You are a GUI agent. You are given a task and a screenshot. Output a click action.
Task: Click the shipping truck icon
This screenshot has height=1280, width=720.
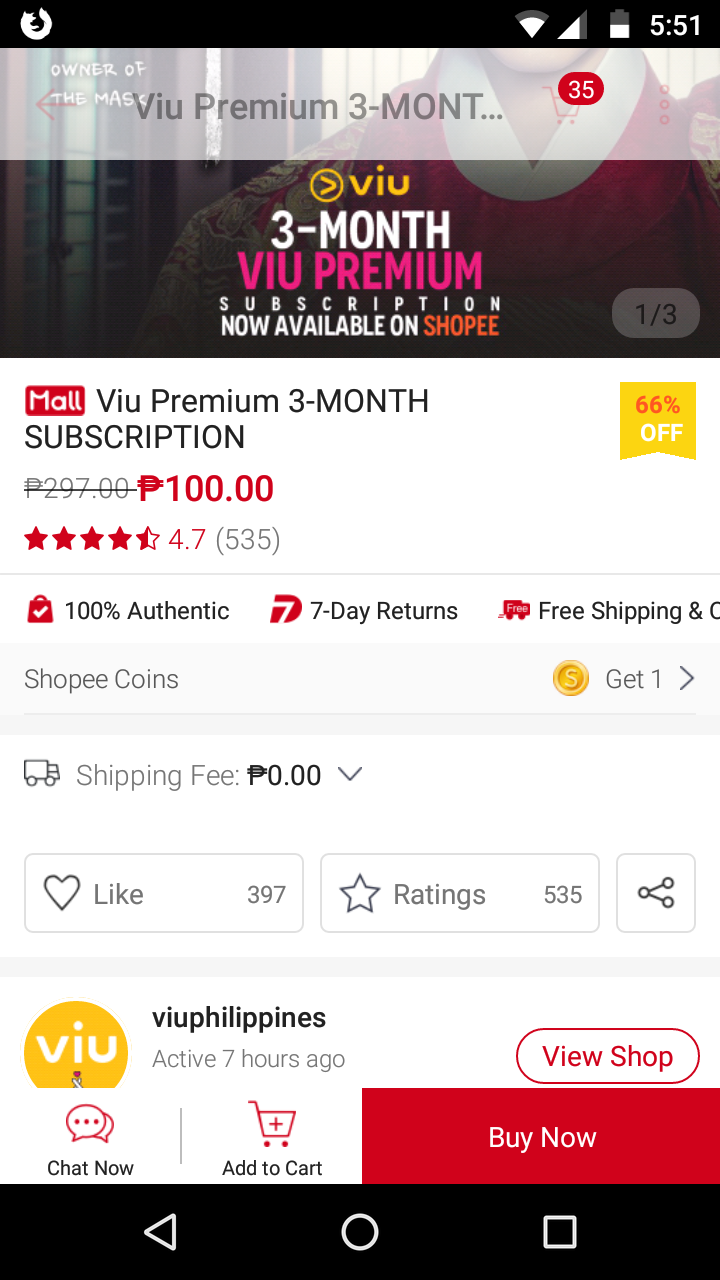pos(40,774)
